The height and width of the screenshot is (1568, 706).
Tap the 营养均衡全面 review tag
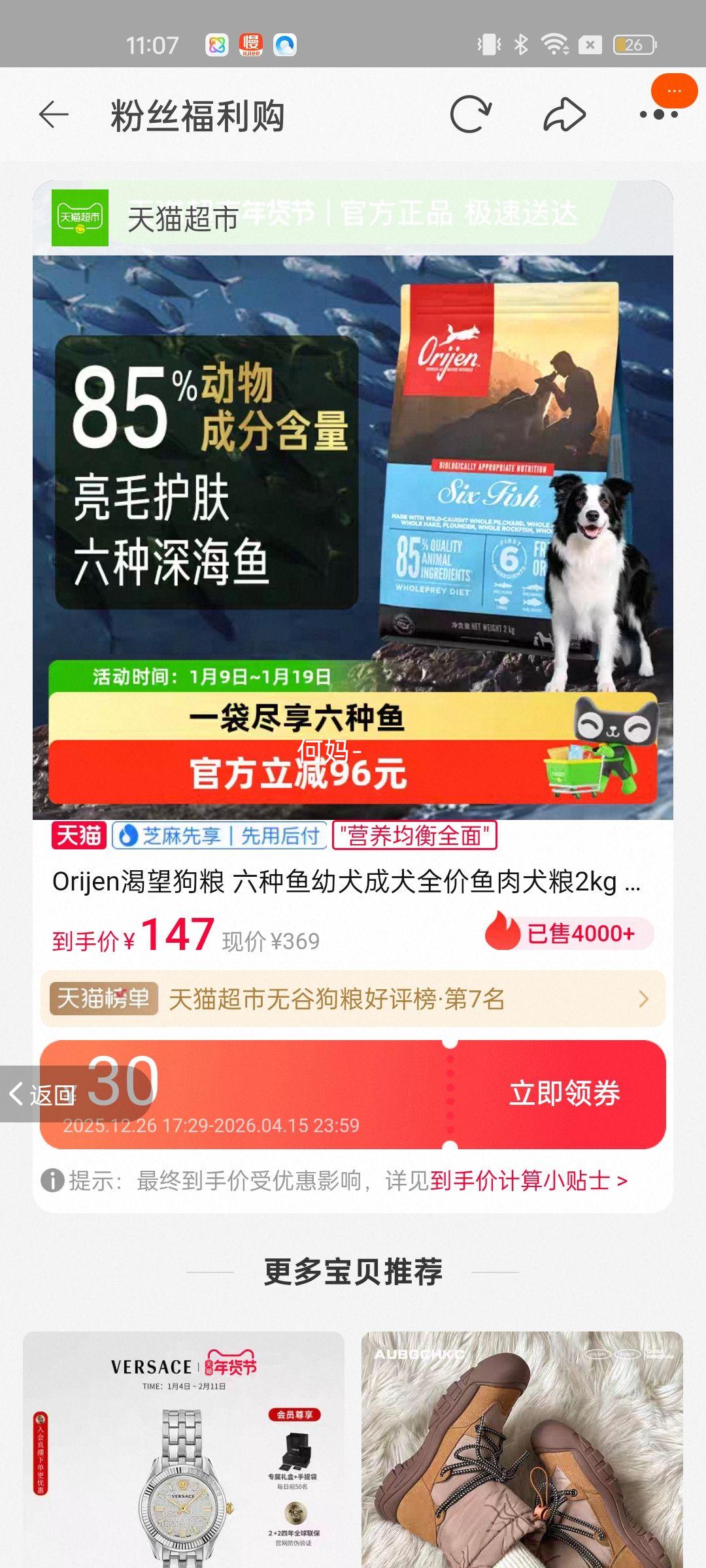click(x=416, y=836)
